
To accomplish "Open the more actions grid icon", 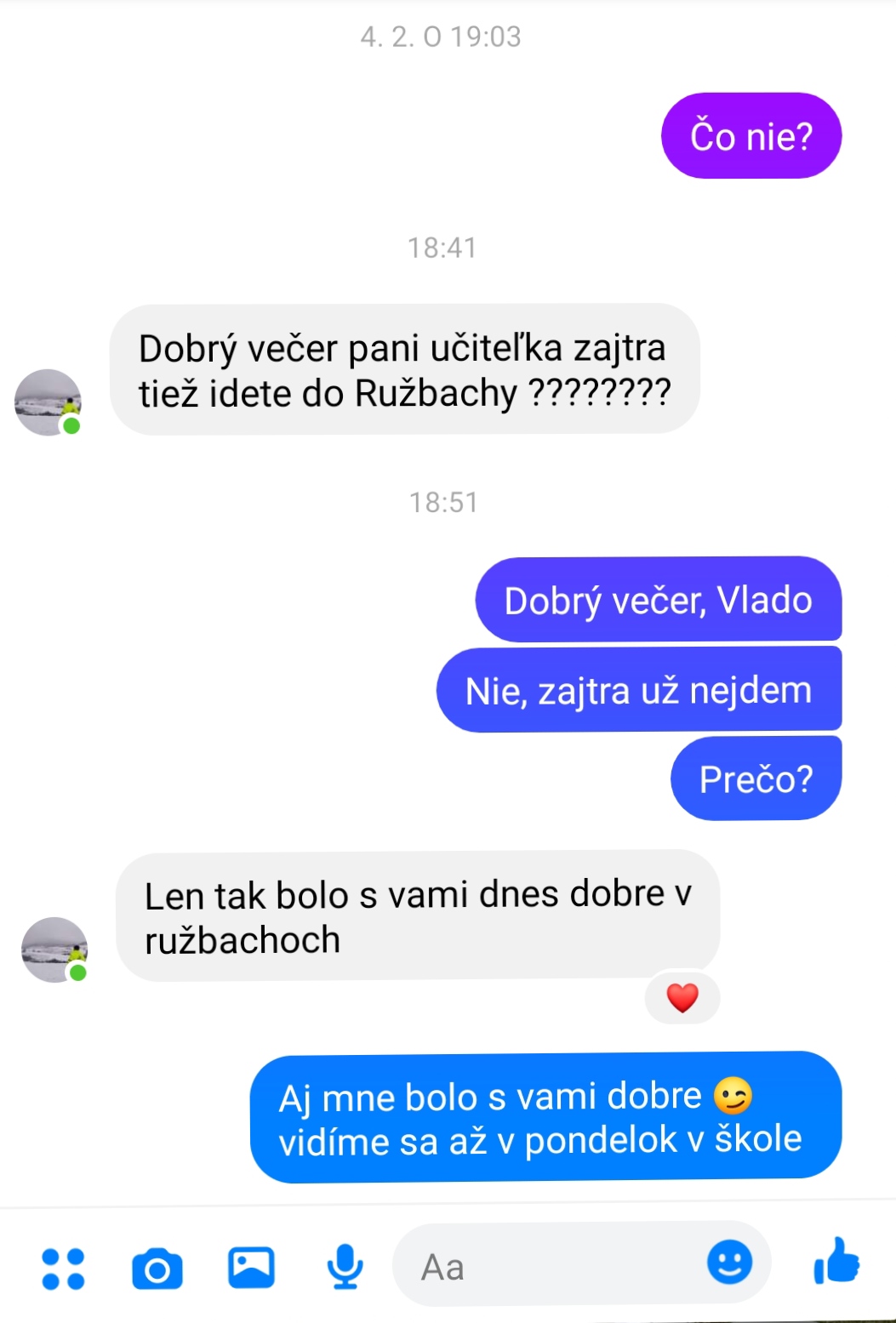I will click(63, 1269).
